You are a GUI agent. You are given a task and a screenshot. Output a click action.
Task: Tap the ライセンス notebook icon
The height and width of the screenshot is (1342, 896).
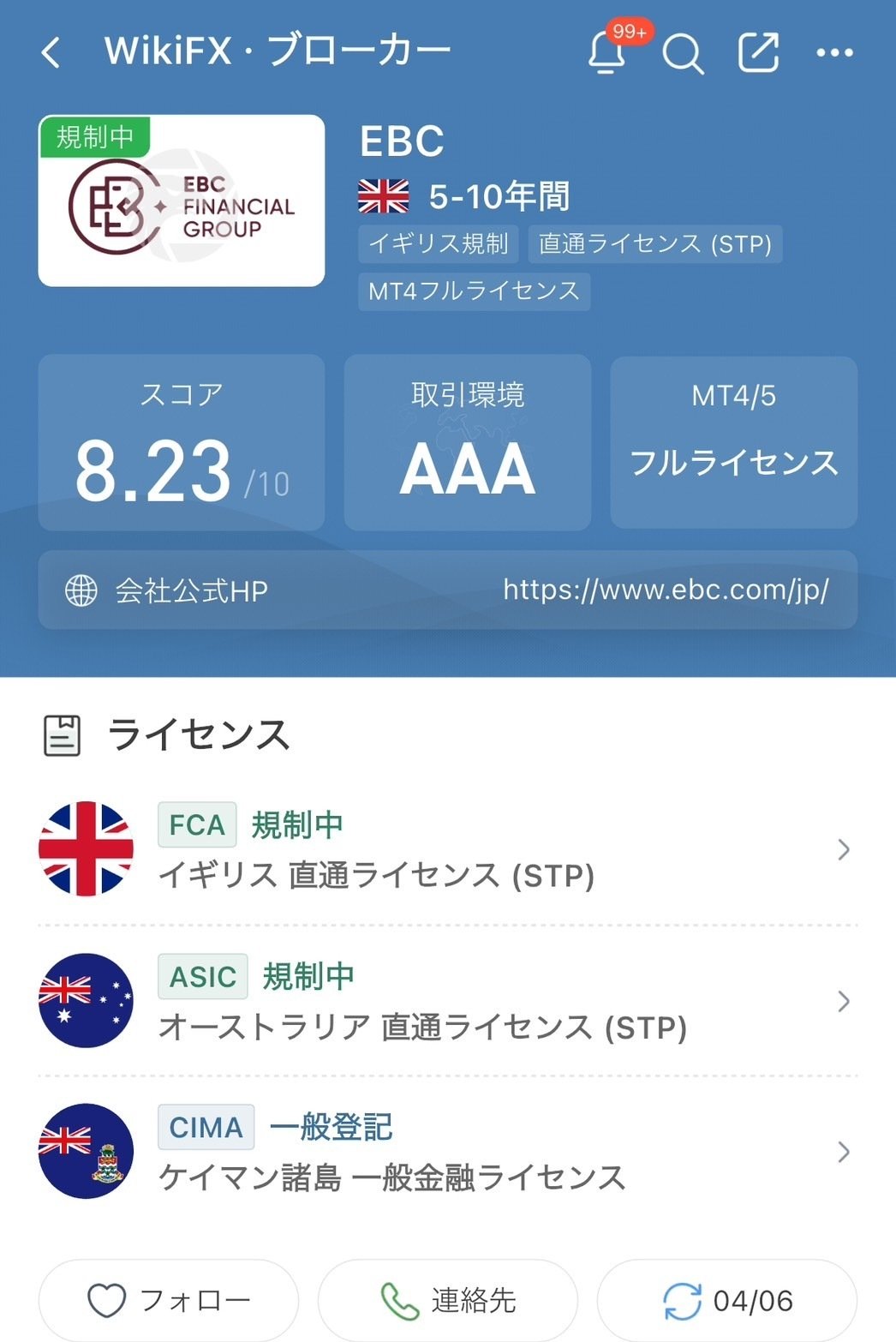click(62, 733)
